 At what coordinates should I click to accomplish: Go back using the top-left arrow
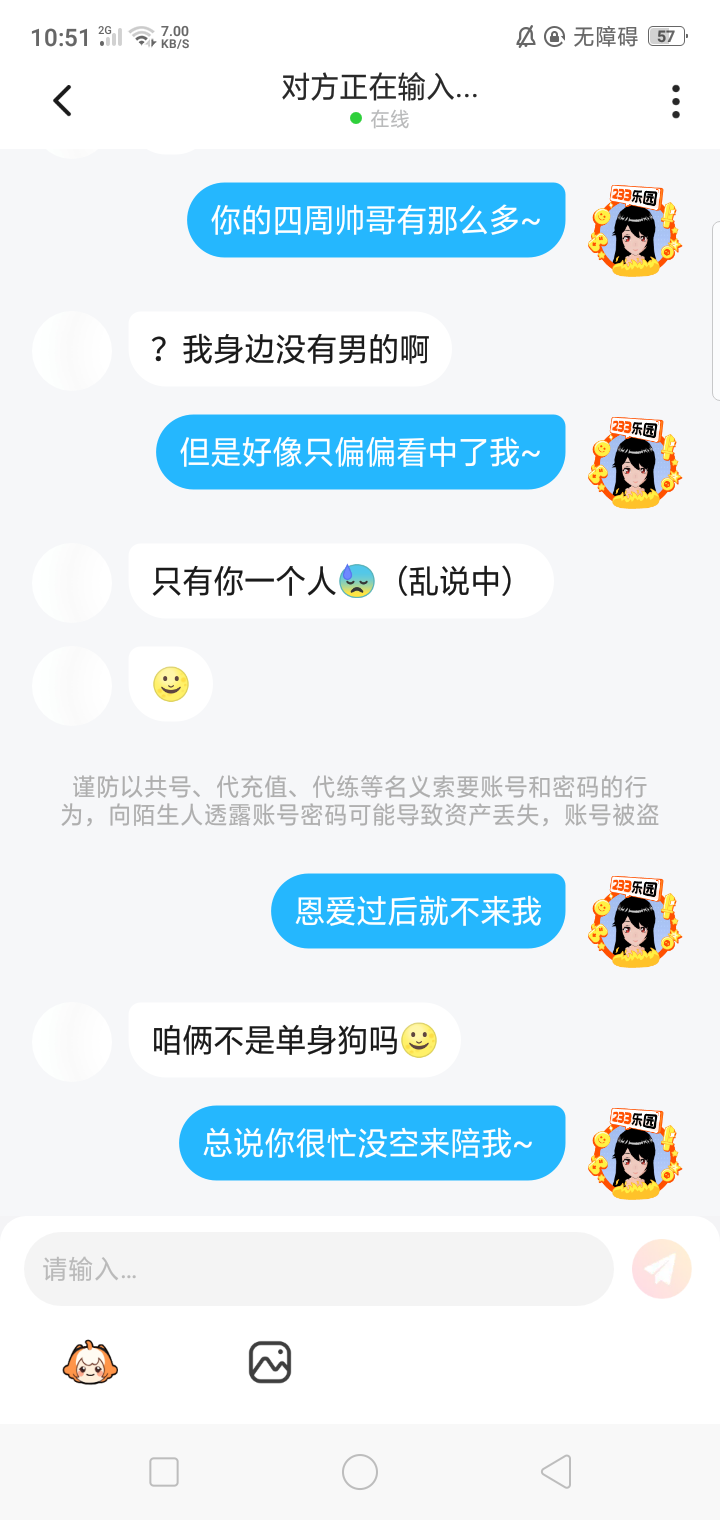(62, 100)
